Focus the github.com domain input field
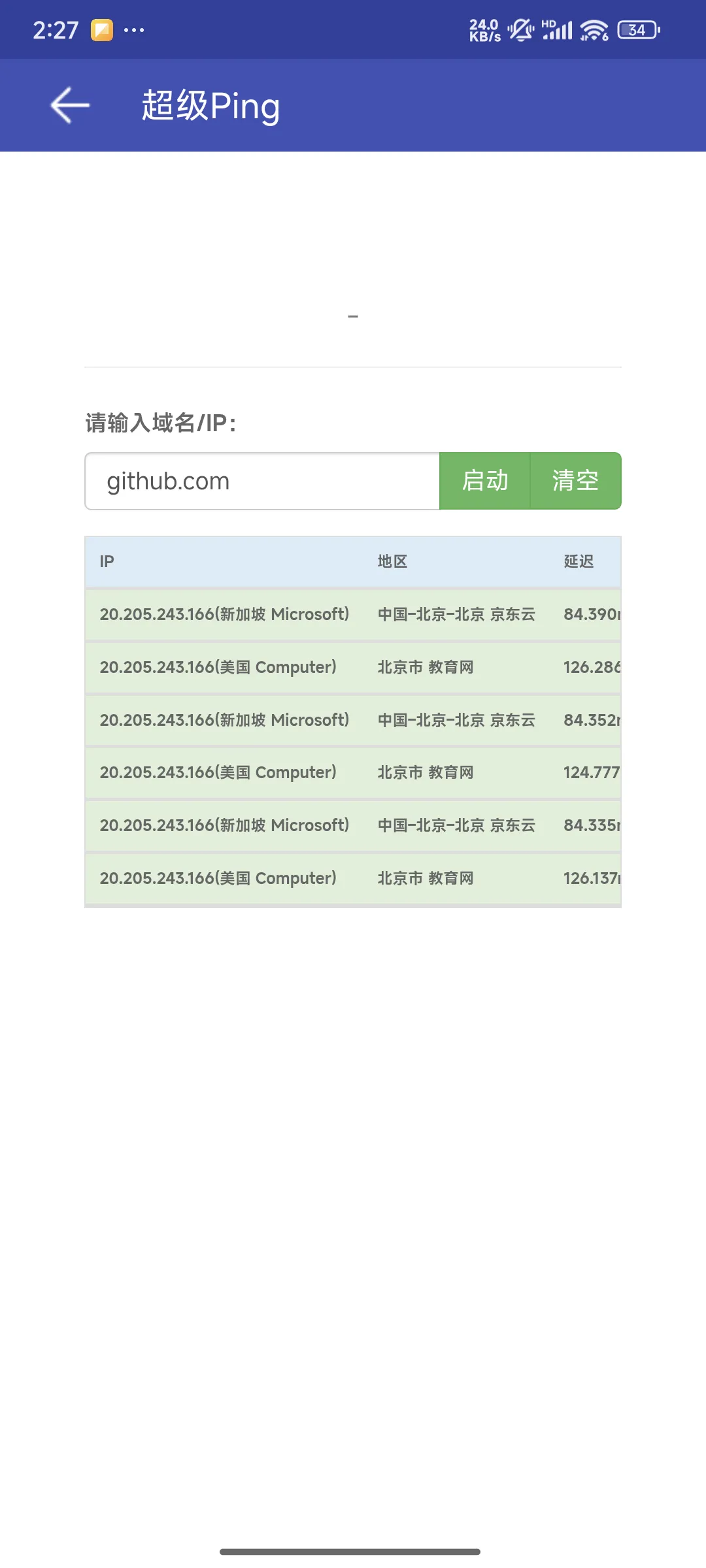This screenshot has height=1568, width=706. 262,481
